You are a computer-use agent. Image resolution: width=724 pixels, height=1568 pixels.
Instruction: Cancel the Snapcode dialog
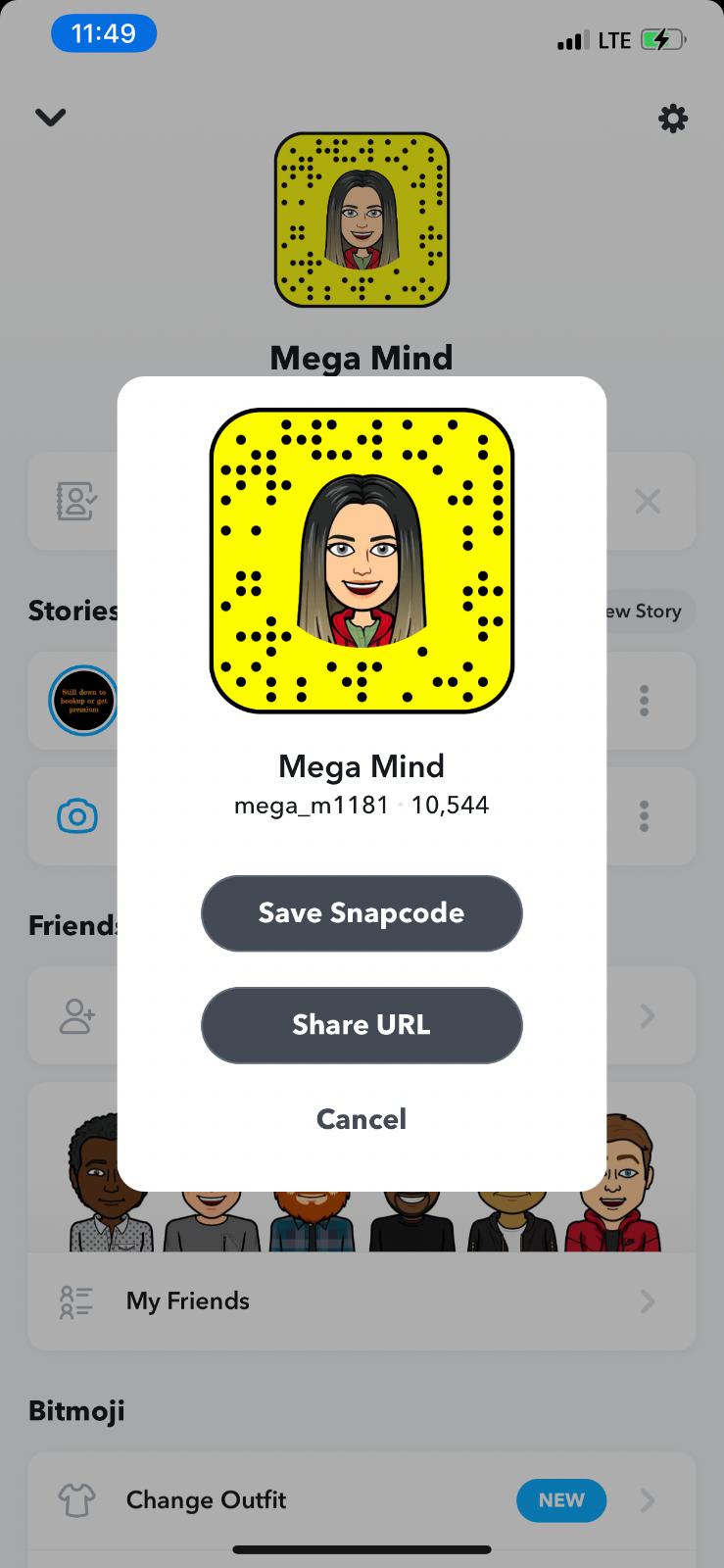362,1119
